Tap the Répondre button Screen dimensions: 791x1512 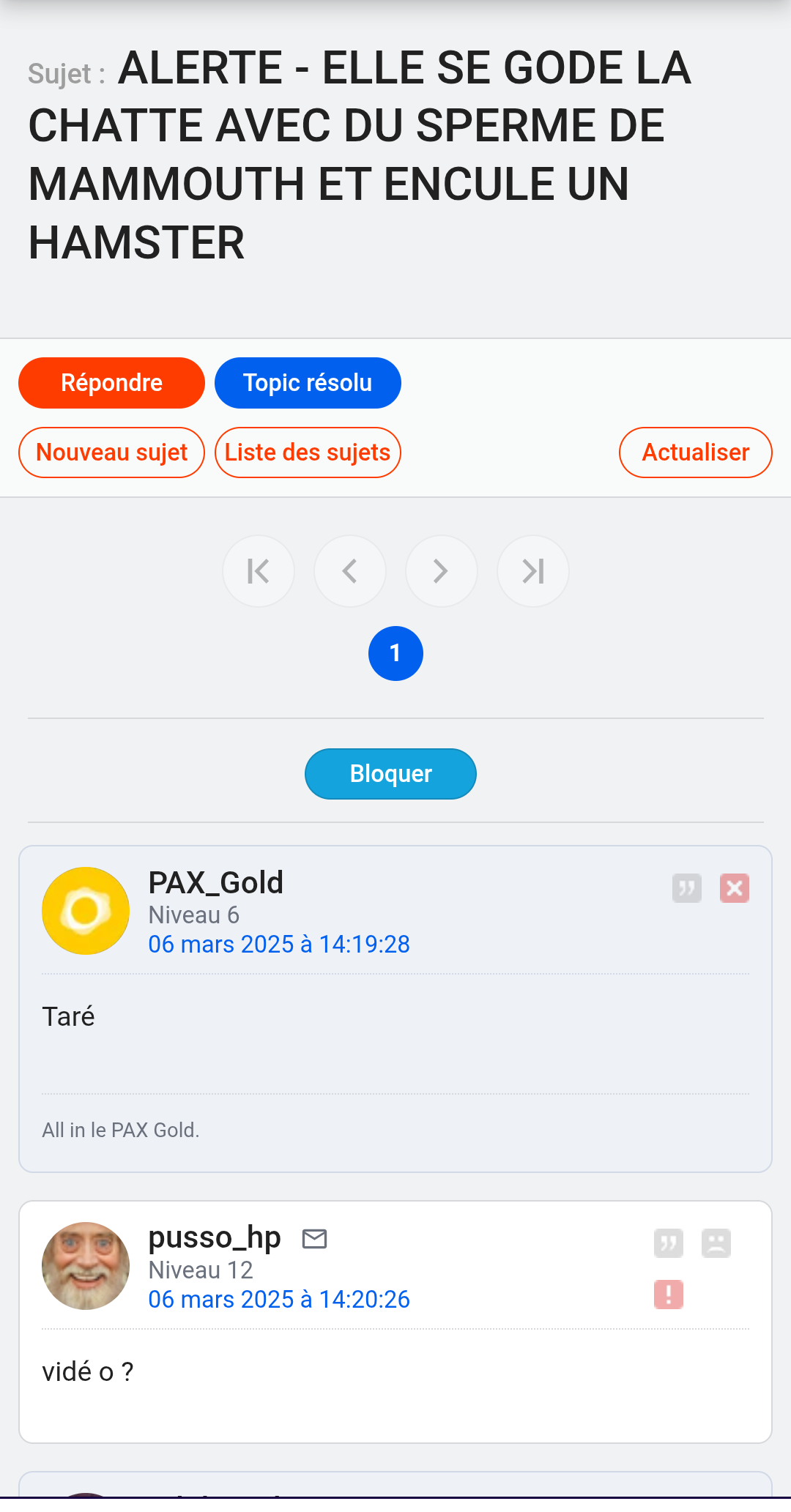click(x=111, y=383)
